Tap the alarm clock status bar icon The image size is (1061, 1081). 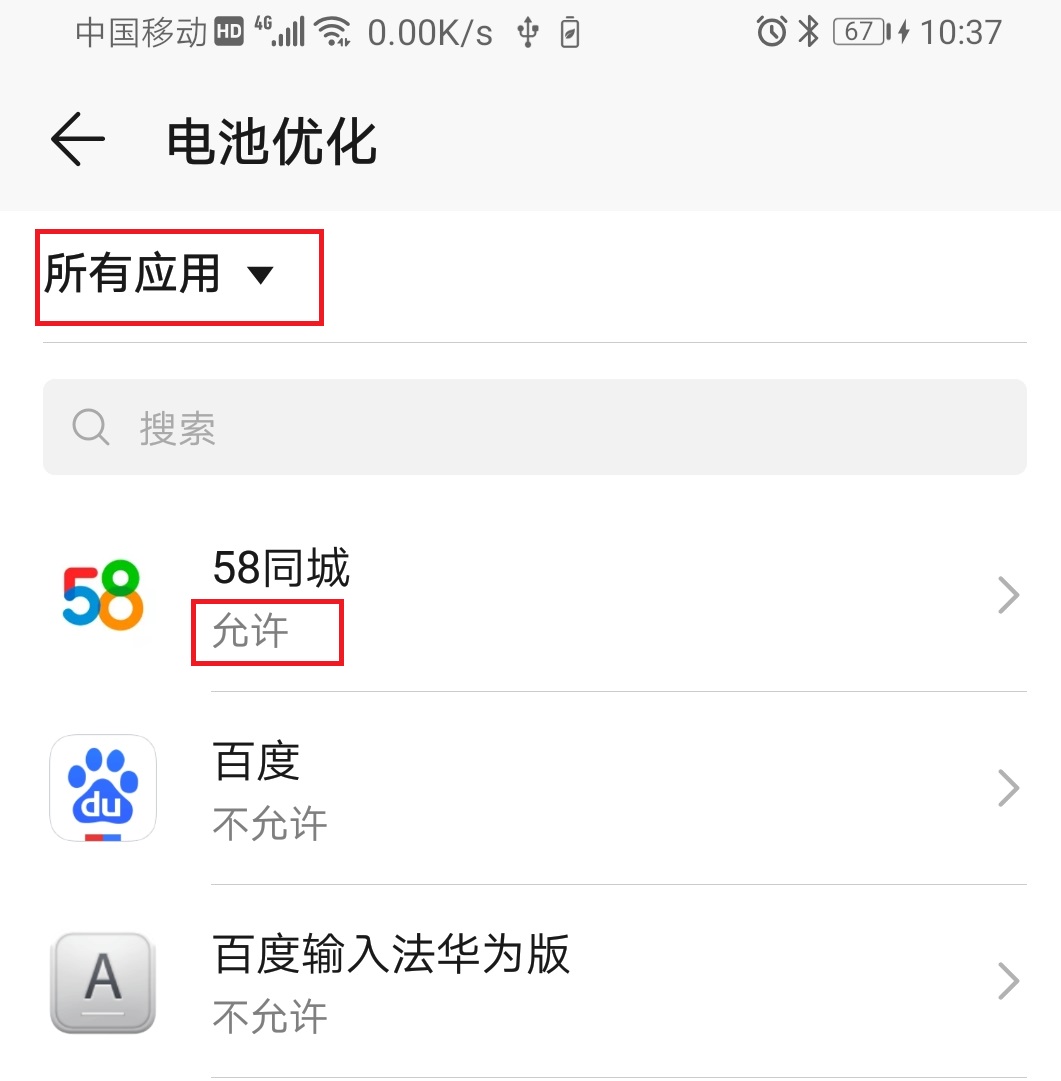click(770, 31)
